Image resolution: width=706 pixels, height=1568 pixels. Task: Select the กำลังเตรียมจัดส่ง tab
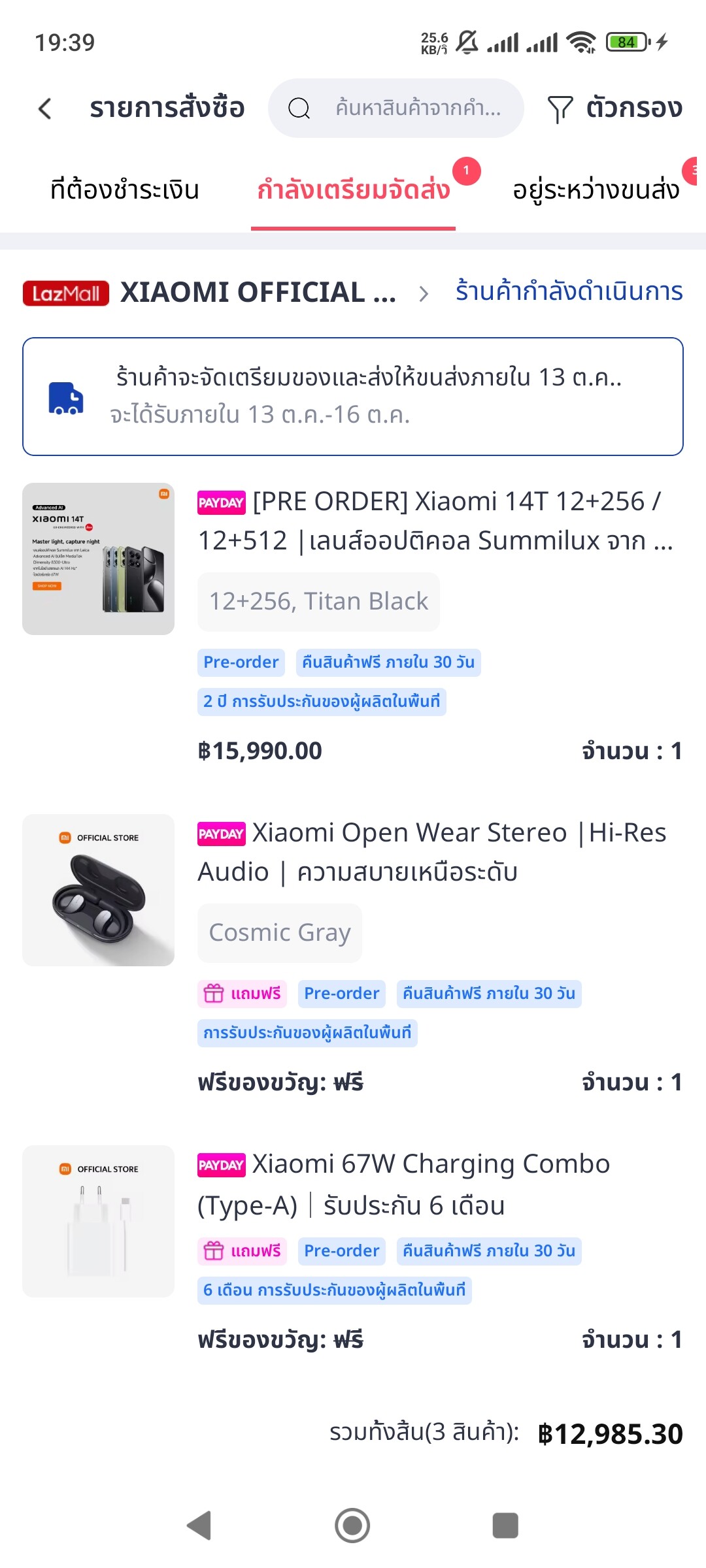click(x=353, y=190)
